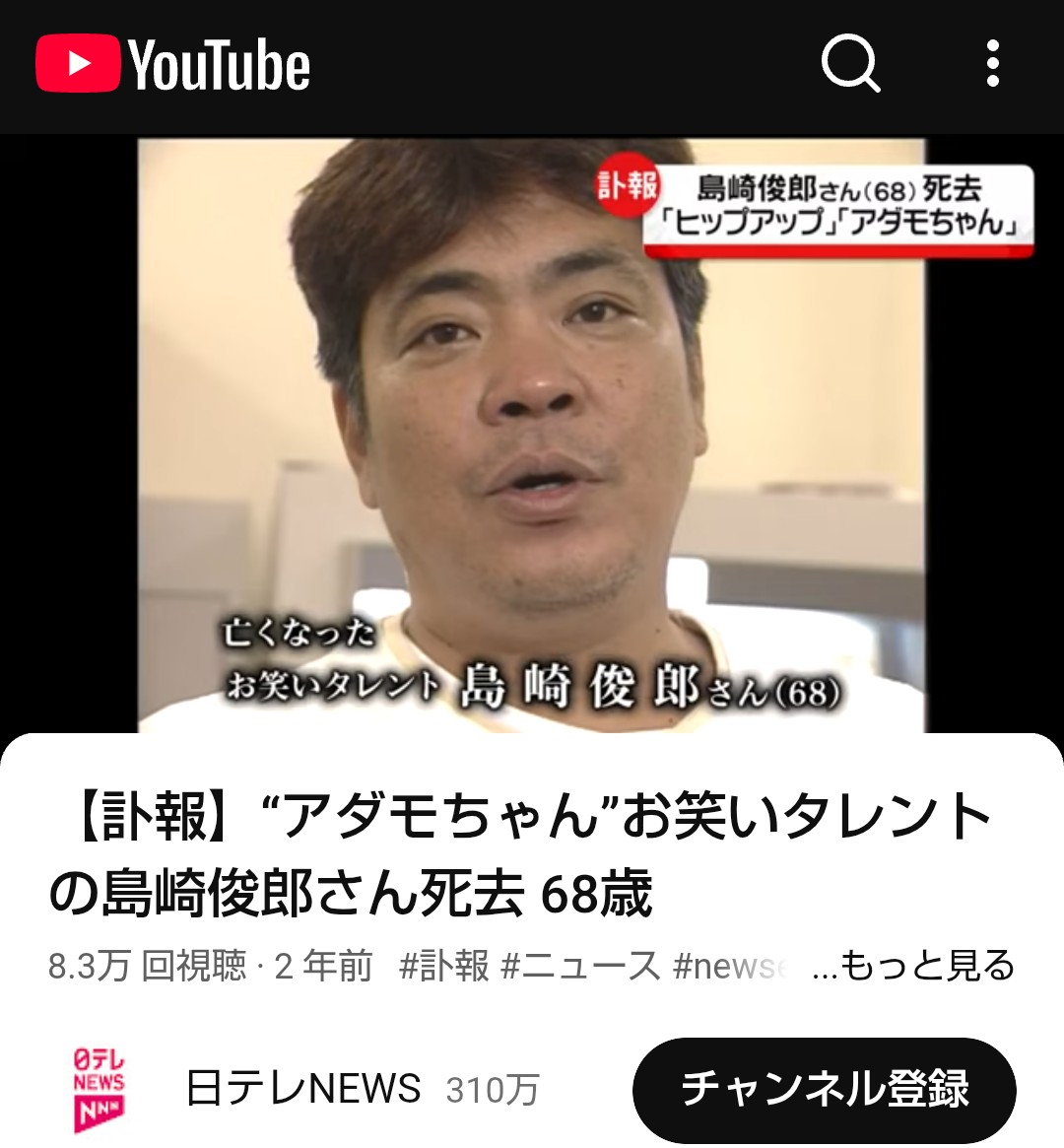Tap the video player showing the news clip
This screenshot has width=1064, height=1148.
[531, 434]
